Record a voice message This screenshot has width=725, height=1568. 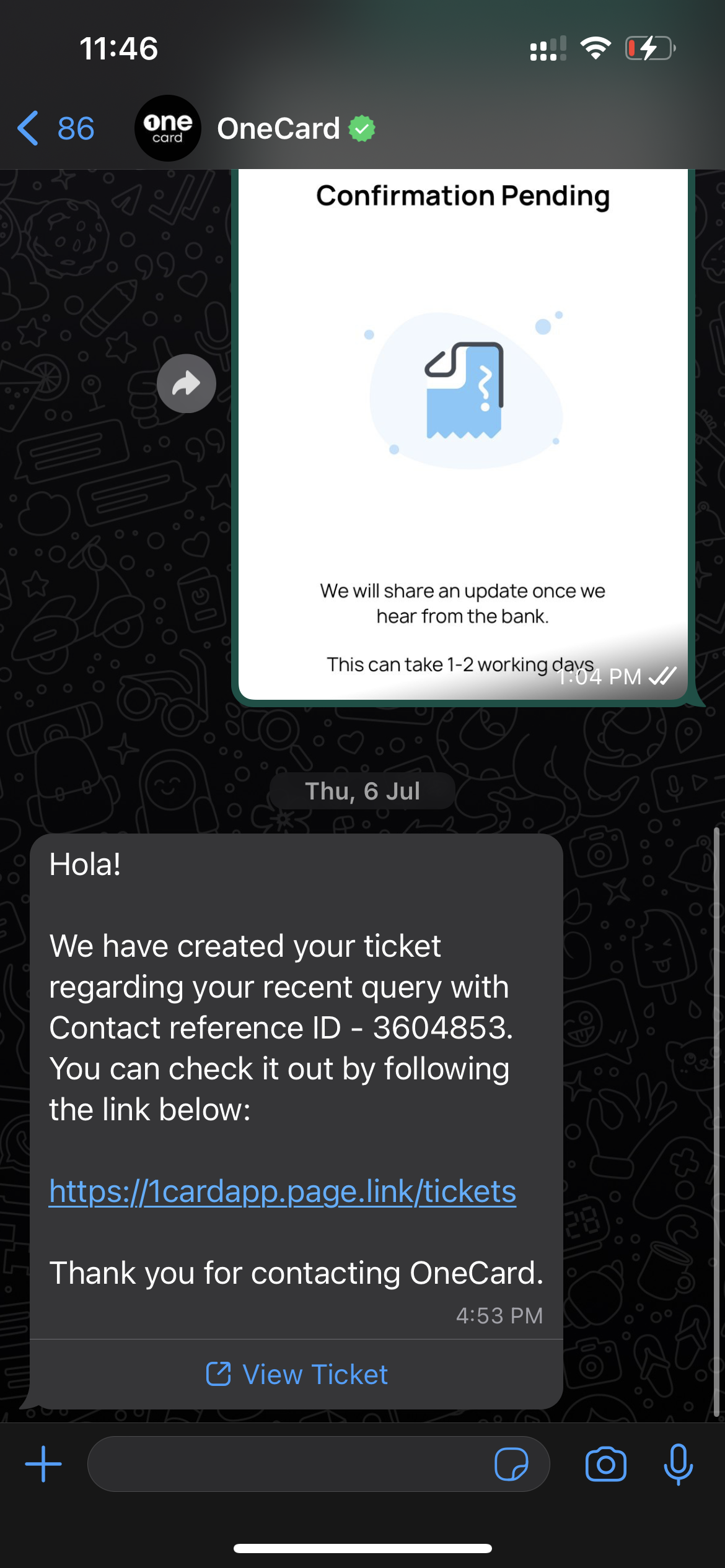coord(679,1464)
